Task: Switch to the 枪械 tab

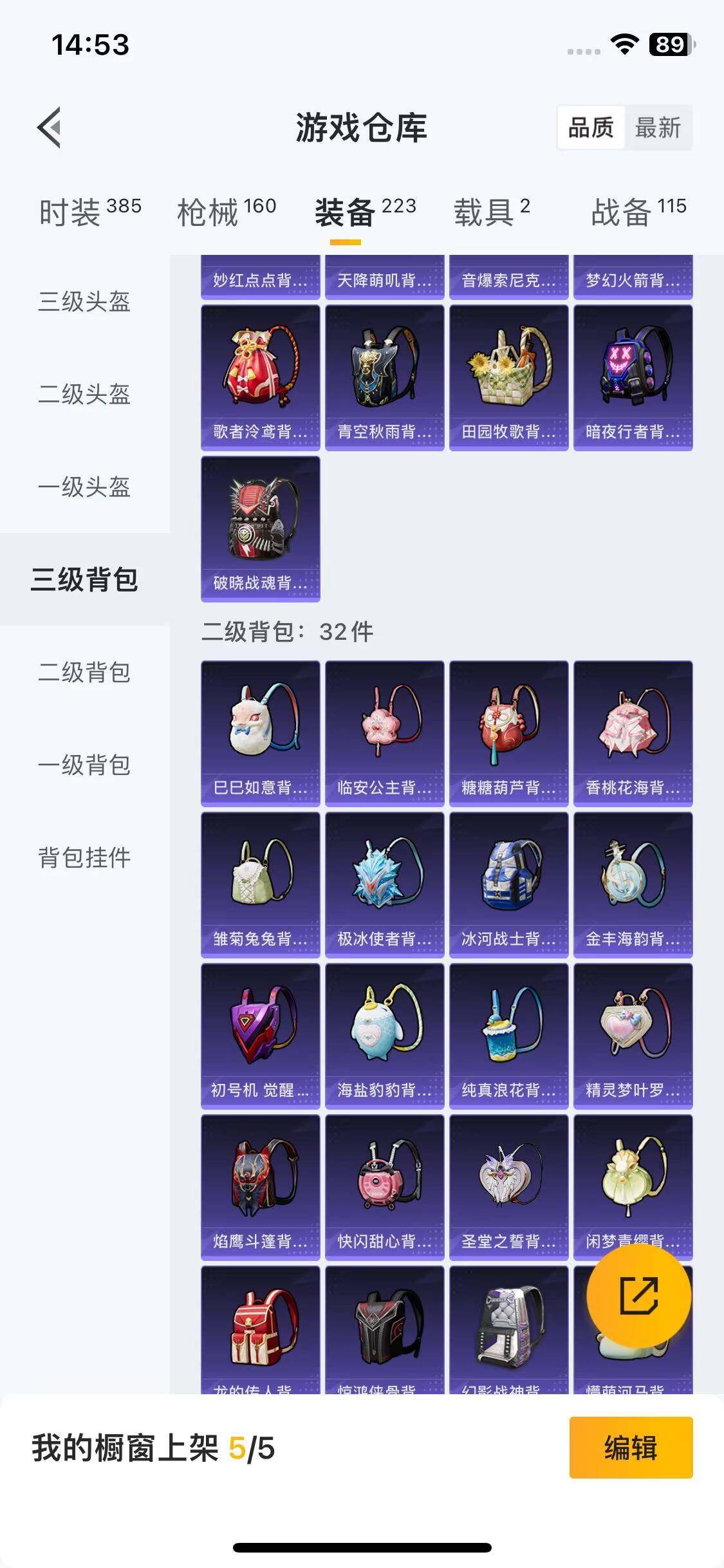Action: pos(227,212)
